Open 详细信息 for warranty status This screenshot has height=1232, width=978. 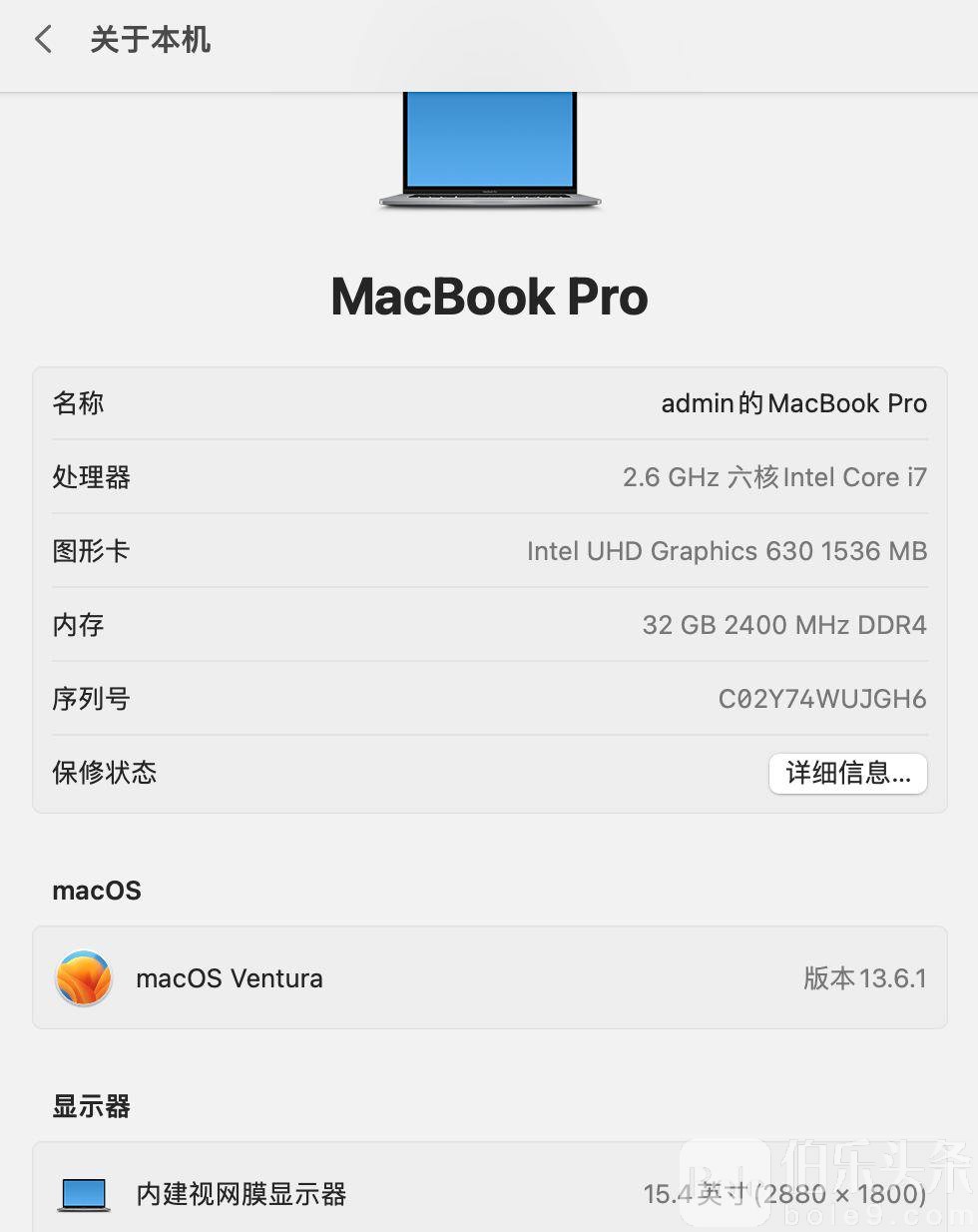coord(847,774)
